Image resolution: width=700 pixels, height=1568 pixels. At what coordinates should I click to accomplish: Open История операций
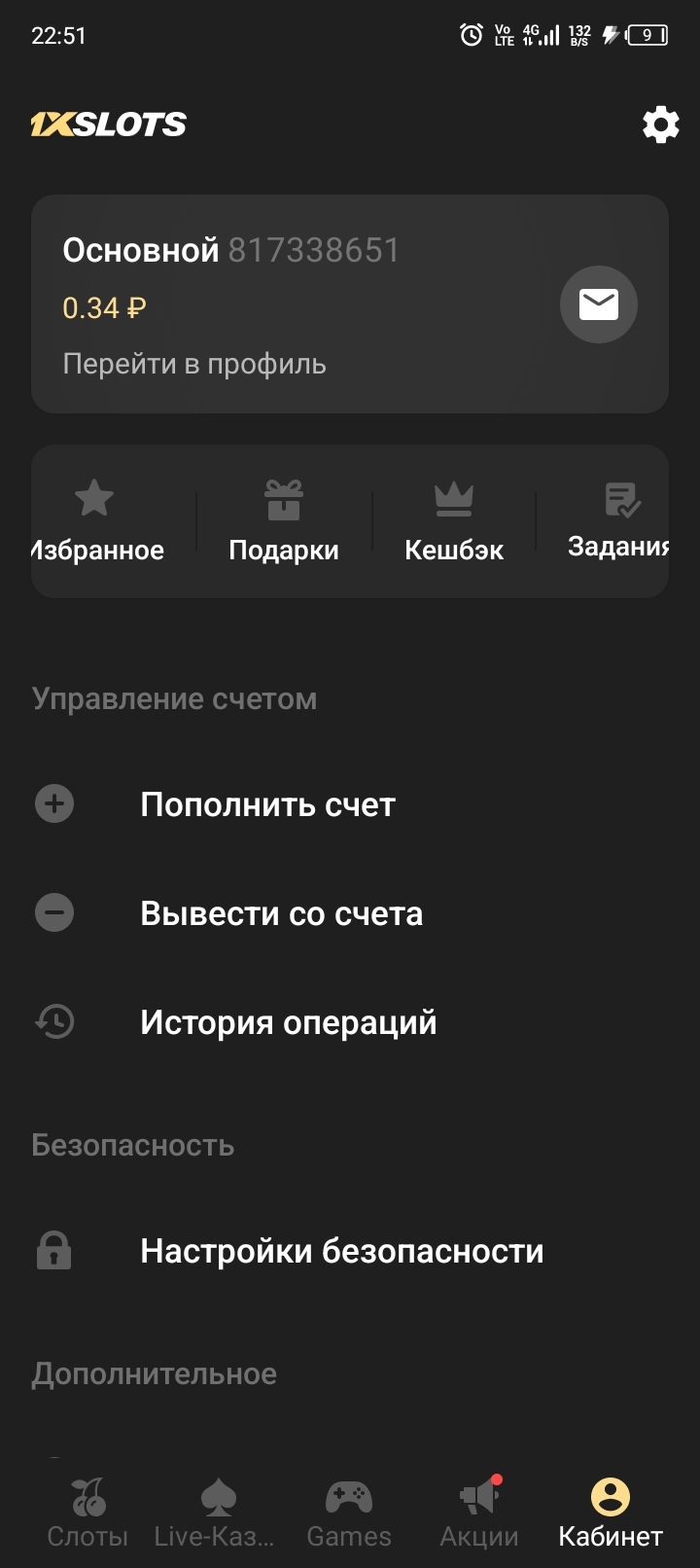288,1022
